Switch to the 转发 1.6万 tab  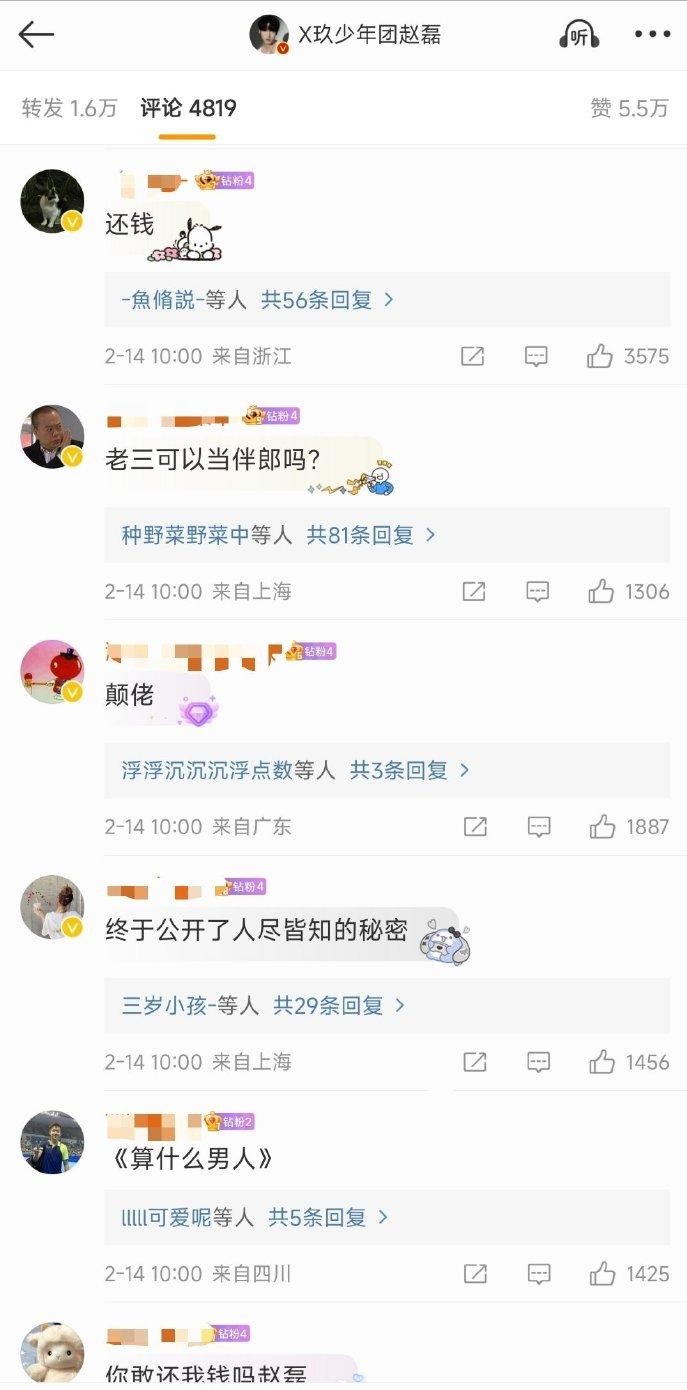pyautogui.click(x=69, y=108)
